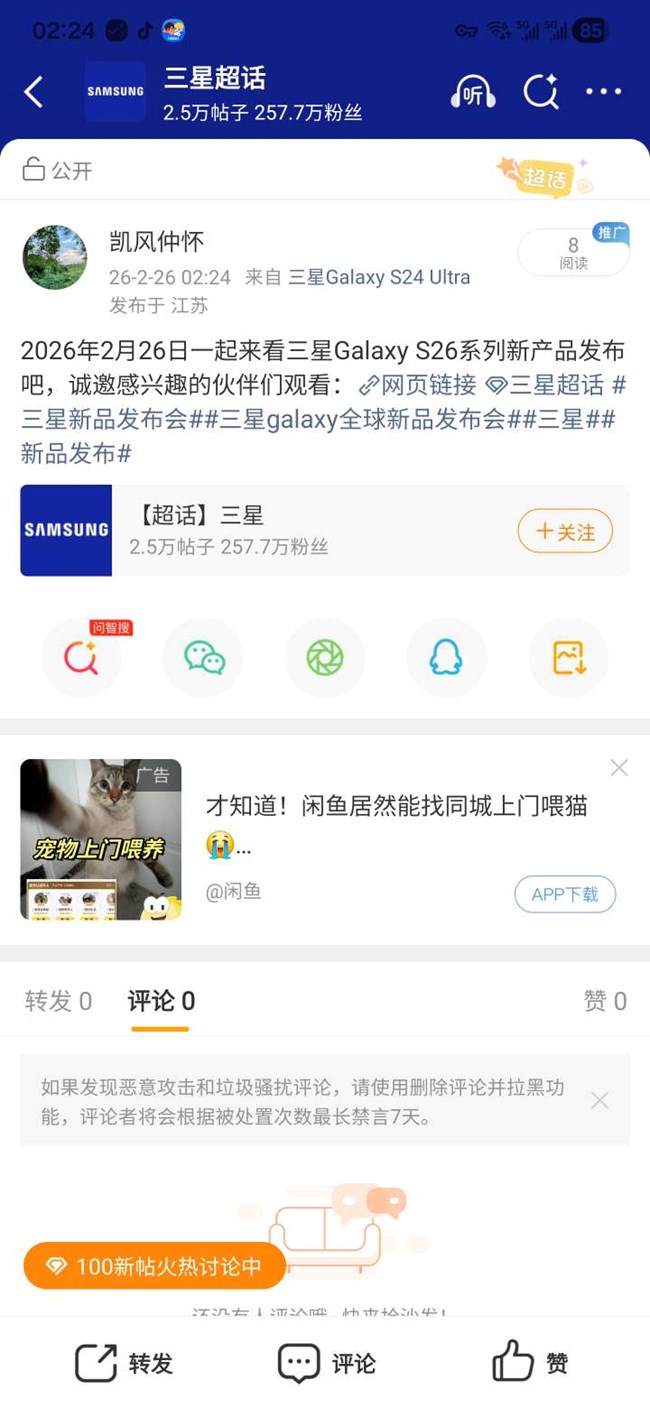Close the malicious comment notice

click(x=599, y=1100)
